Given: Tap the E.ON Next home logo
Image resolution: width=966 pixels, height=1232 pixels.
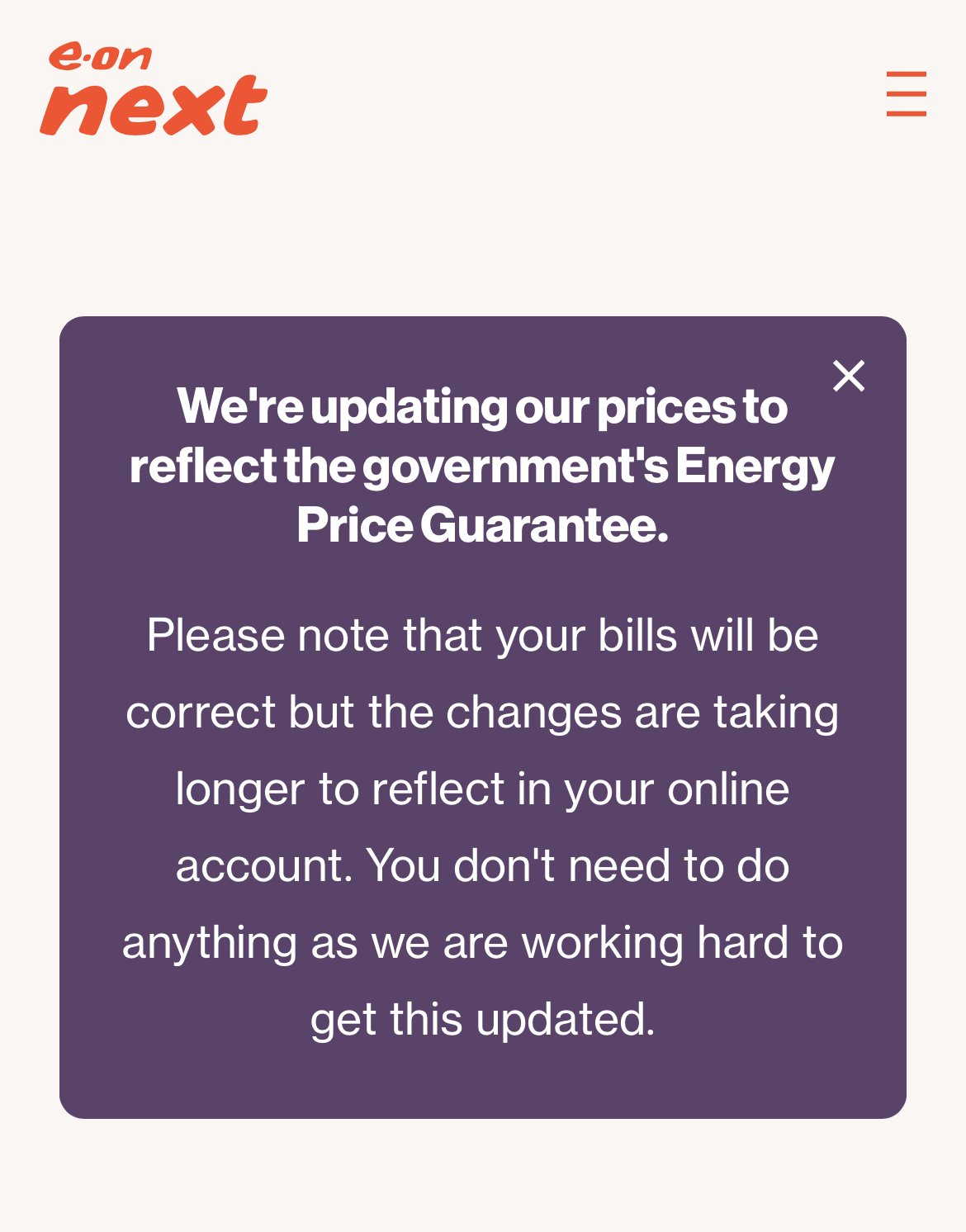Looking at the screenshot, I should [x=154, y=89].
